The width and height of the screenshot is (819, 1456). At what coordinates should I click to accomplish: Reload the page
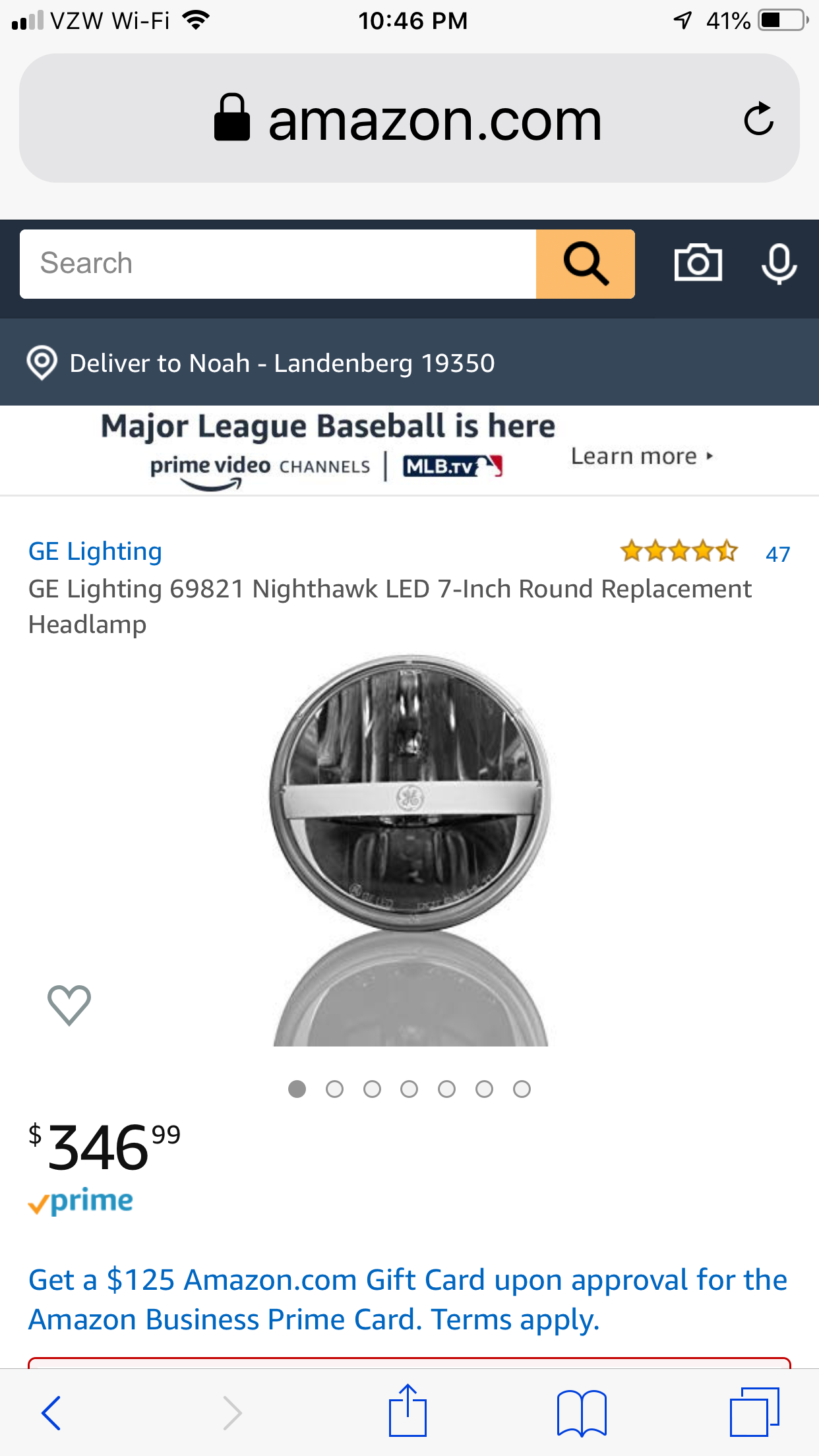click(x=758, y=119)
